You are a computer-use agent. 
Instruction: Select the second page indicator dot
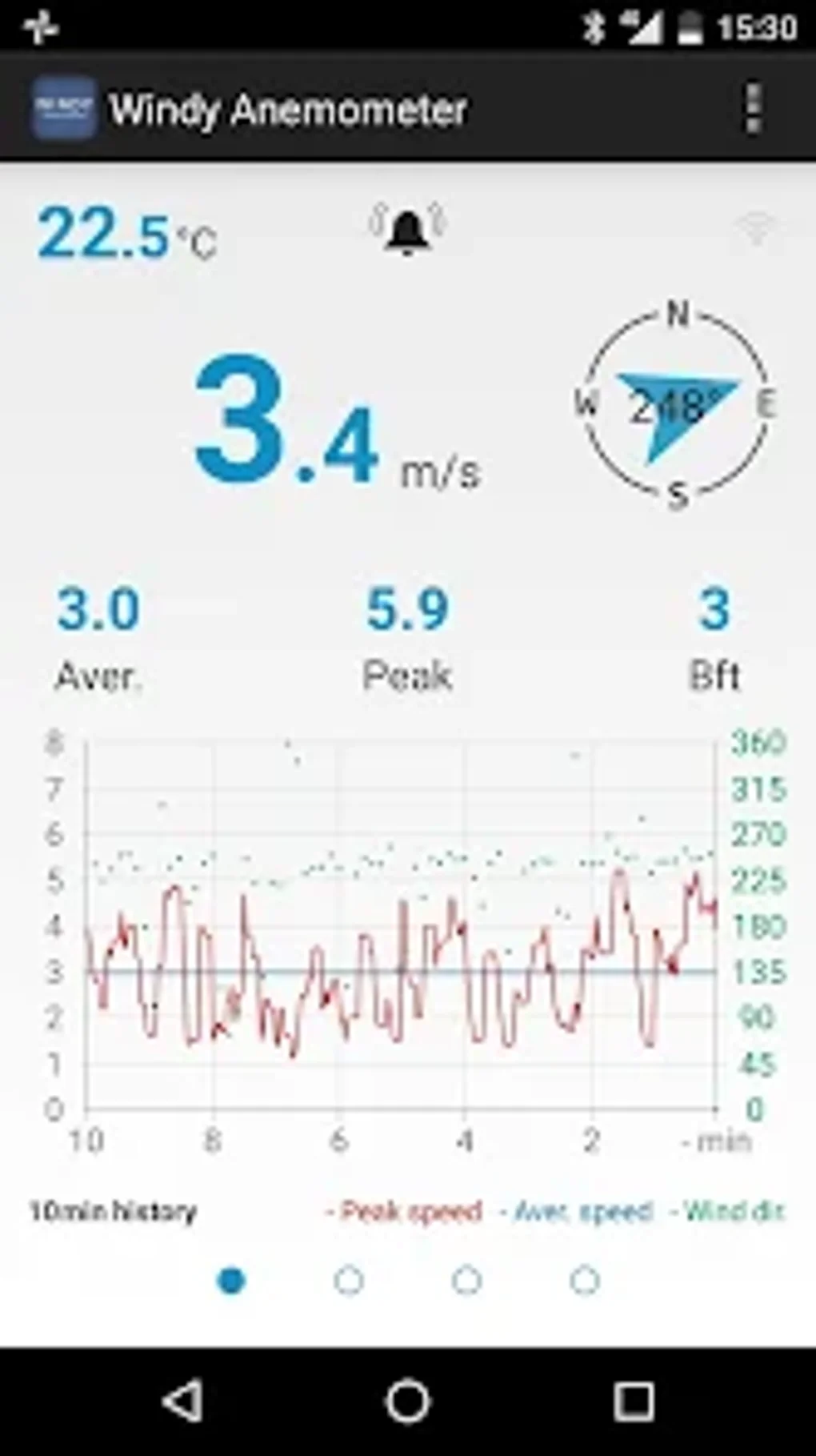349,1280
